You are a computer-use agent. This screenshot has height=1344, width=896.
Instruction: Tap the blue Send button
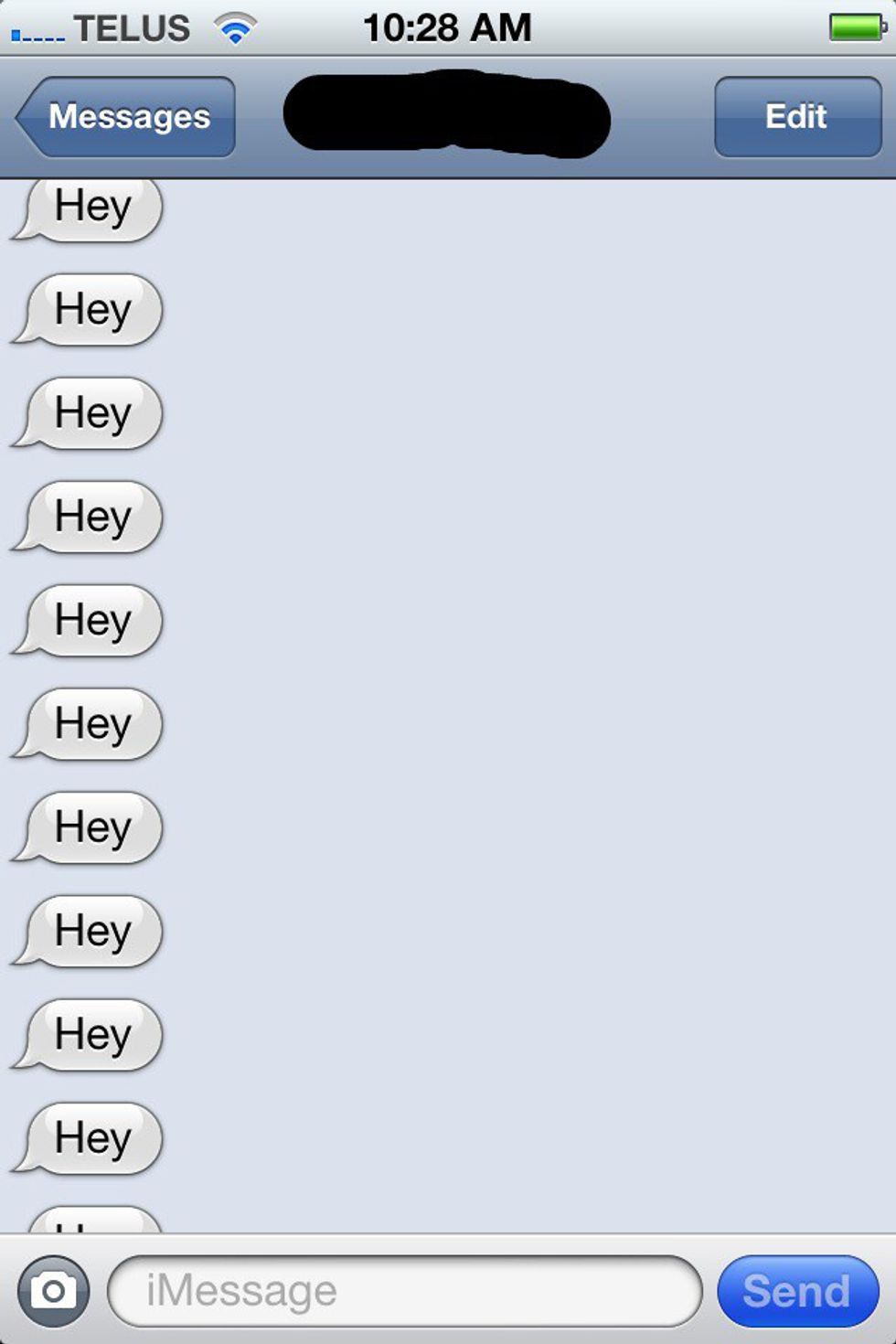[x=796, y=1291]
